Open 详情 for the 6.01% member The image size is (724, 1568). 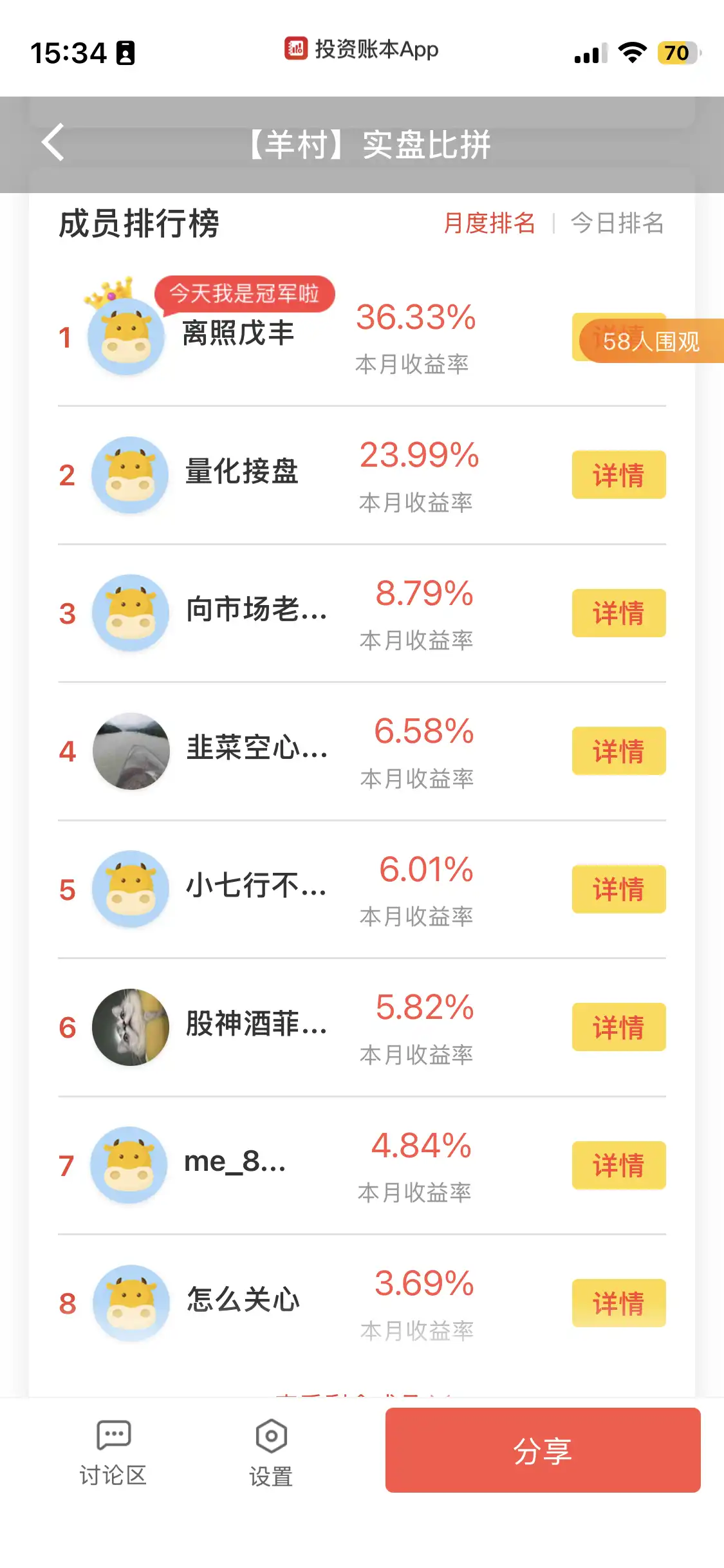pyautogui.click(x=618, y=889)
